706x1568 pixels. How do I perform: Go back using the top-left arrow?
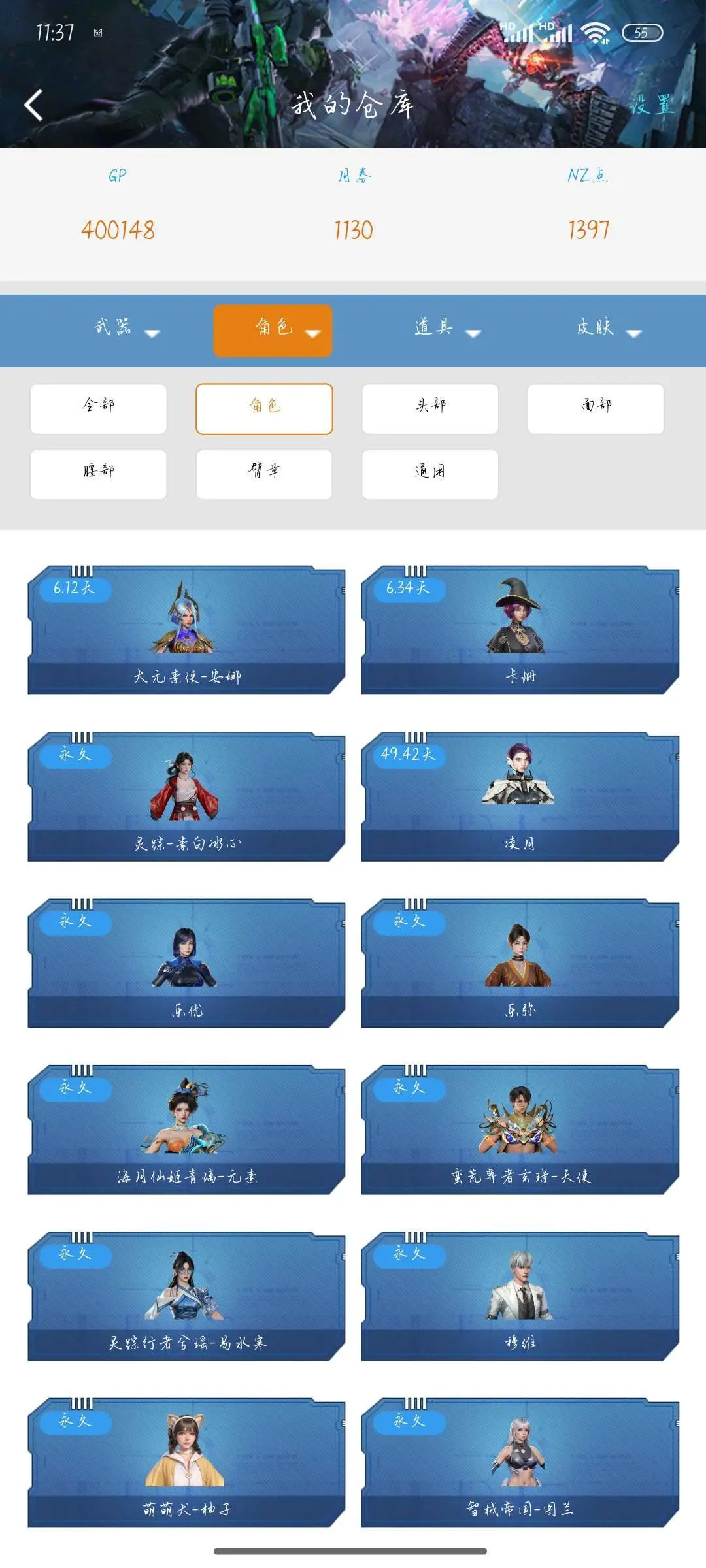(34, 105)
